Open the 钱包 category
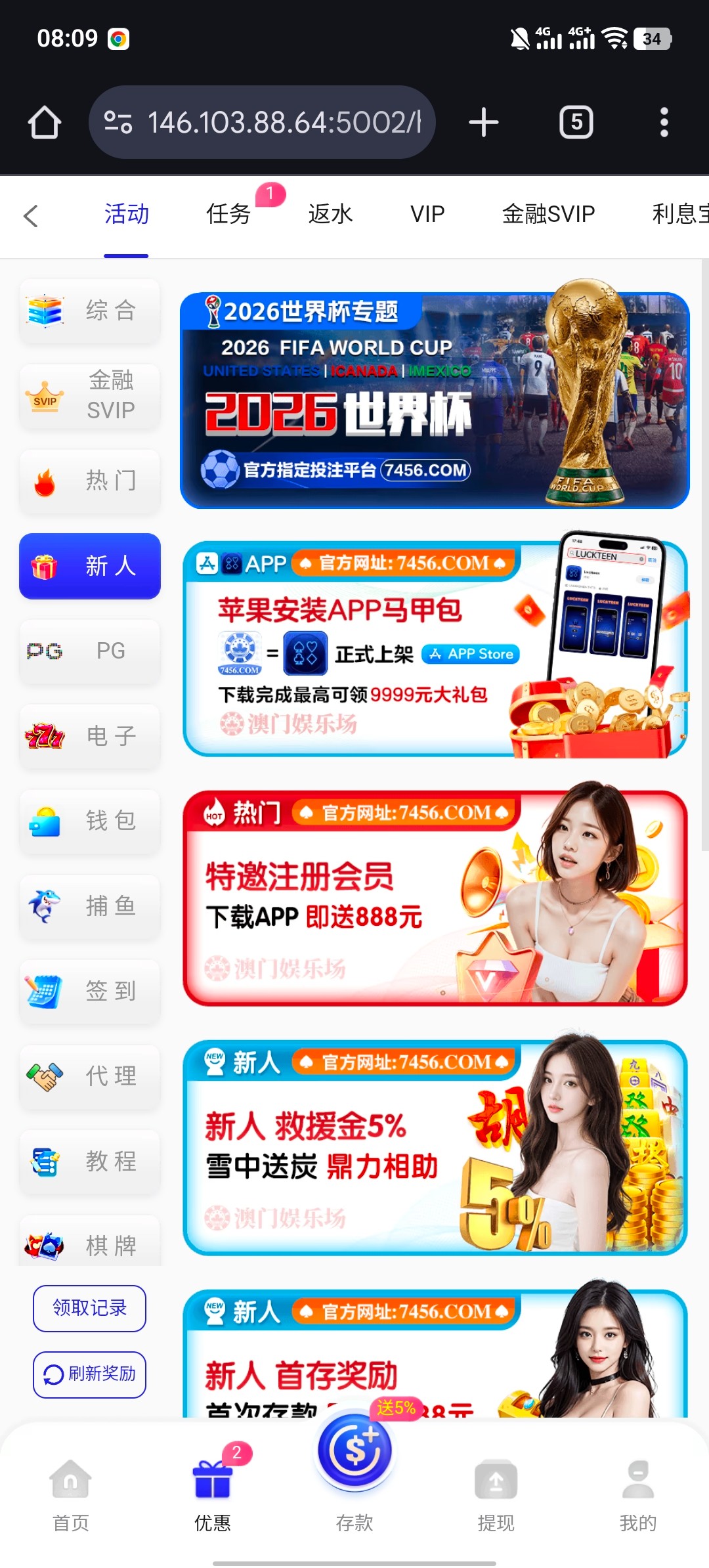 [90, 821]
